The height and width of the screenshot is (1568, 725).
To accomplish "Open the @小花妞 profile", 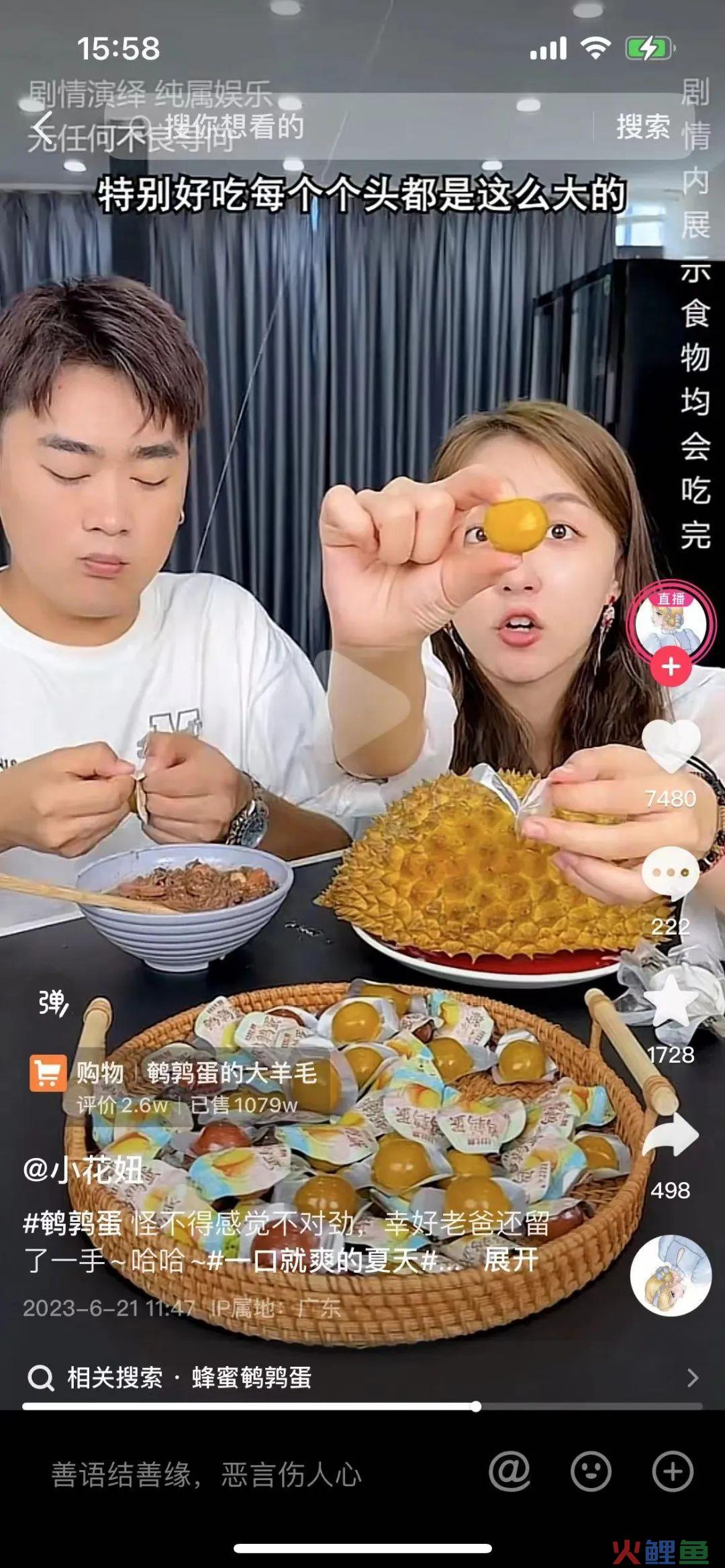I will 82,1171.
